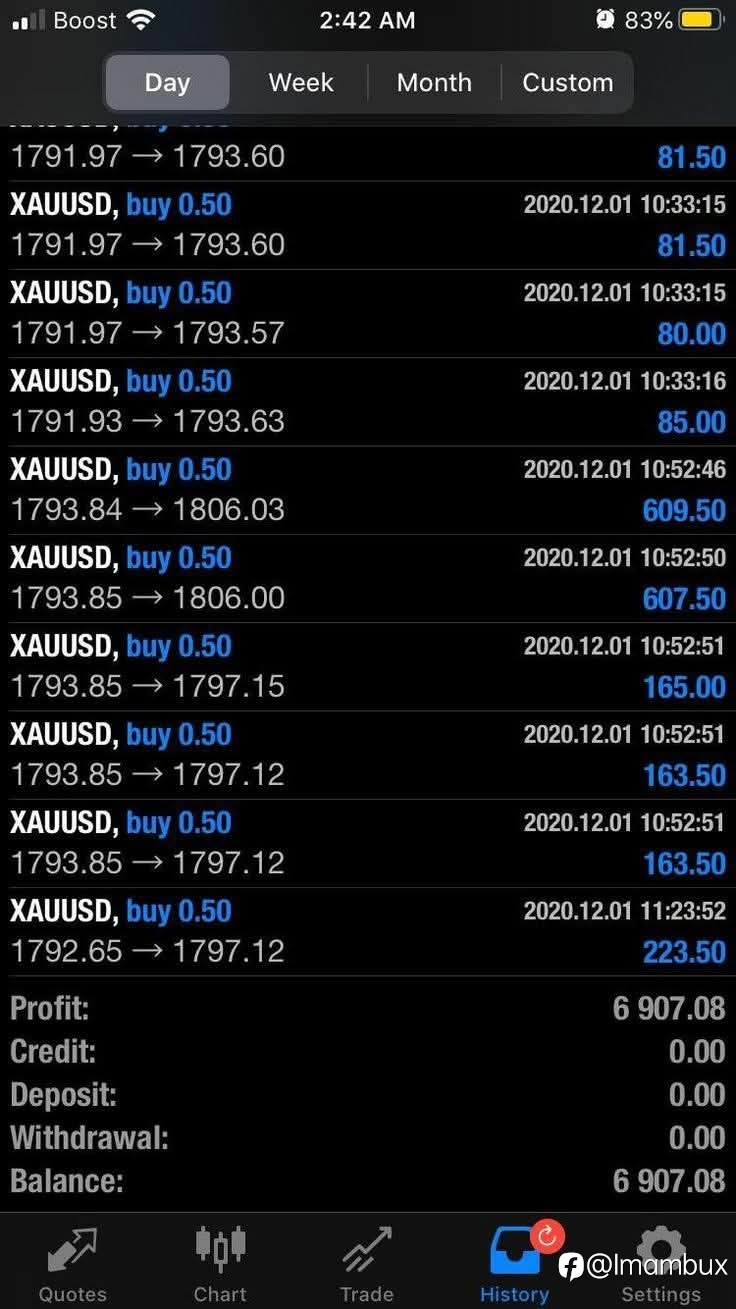Viewport: 736px width, 1309px height.
Task: Tap the History tab
Action: [514, 1264]
